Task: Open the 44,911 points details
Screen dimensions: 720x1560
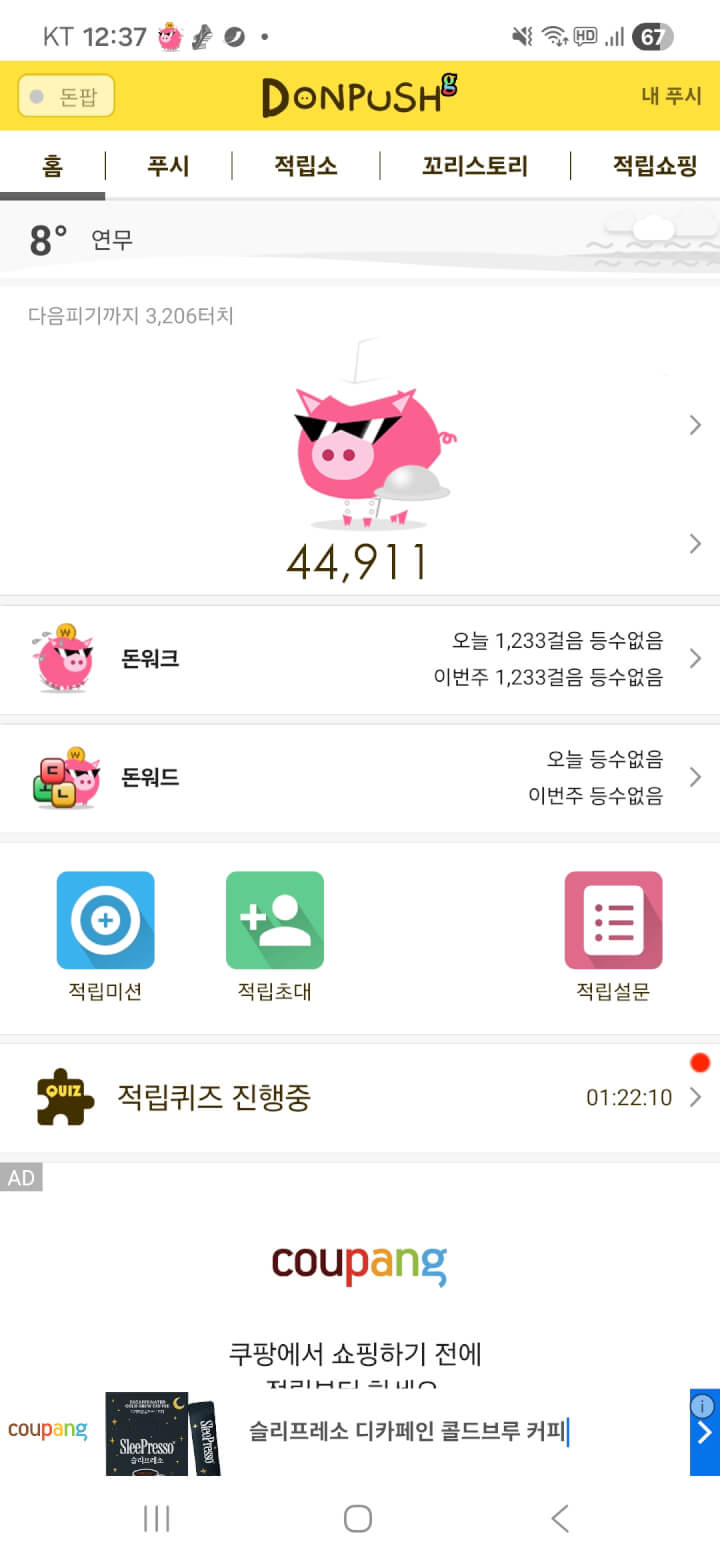Action: 360,560
